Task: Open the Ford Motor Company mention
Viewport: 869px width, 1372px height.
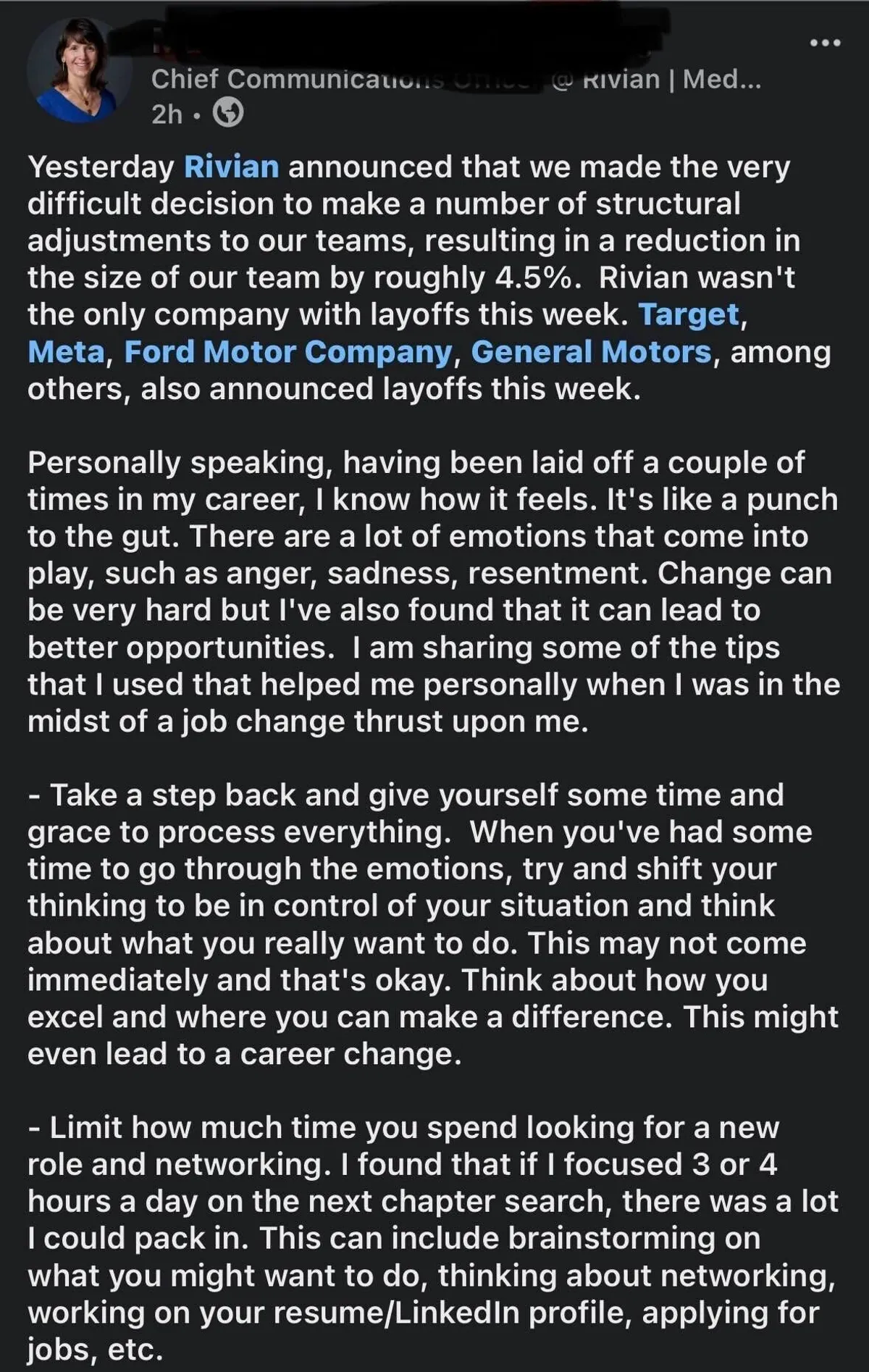Action: (288, 352)
